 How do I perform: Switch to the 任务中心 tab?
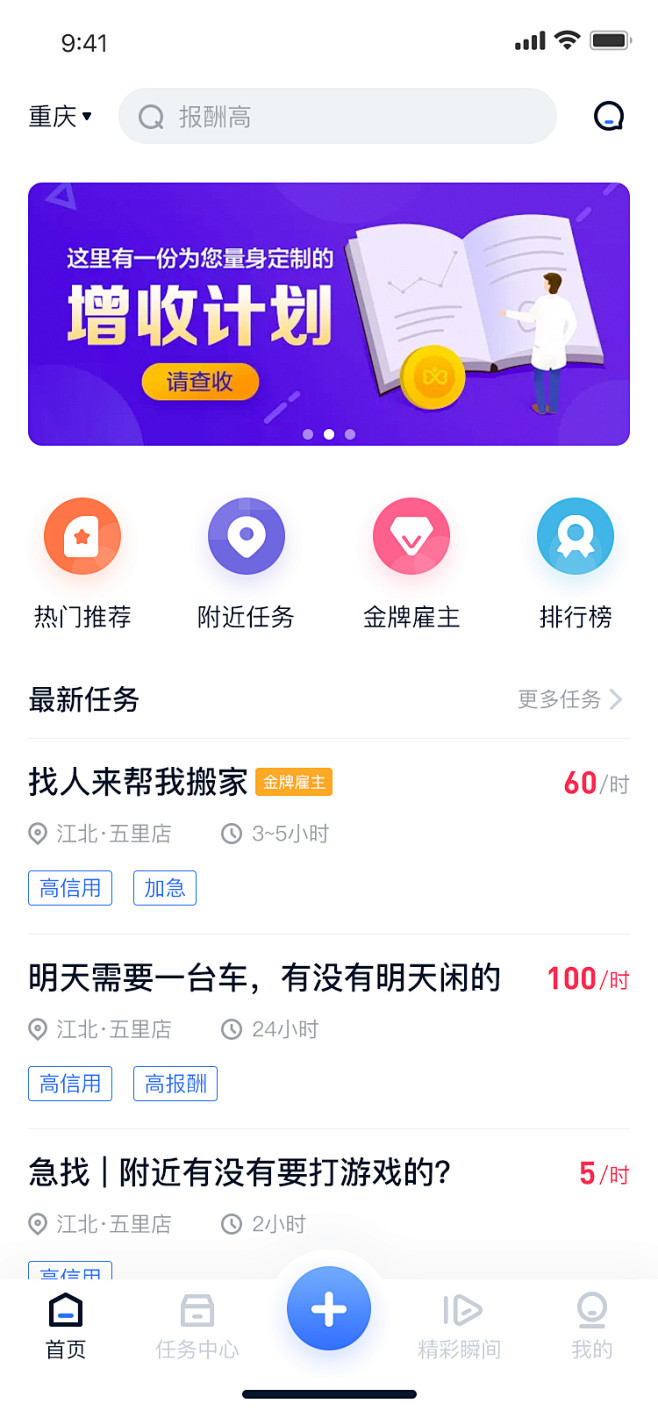point(197,1325)
